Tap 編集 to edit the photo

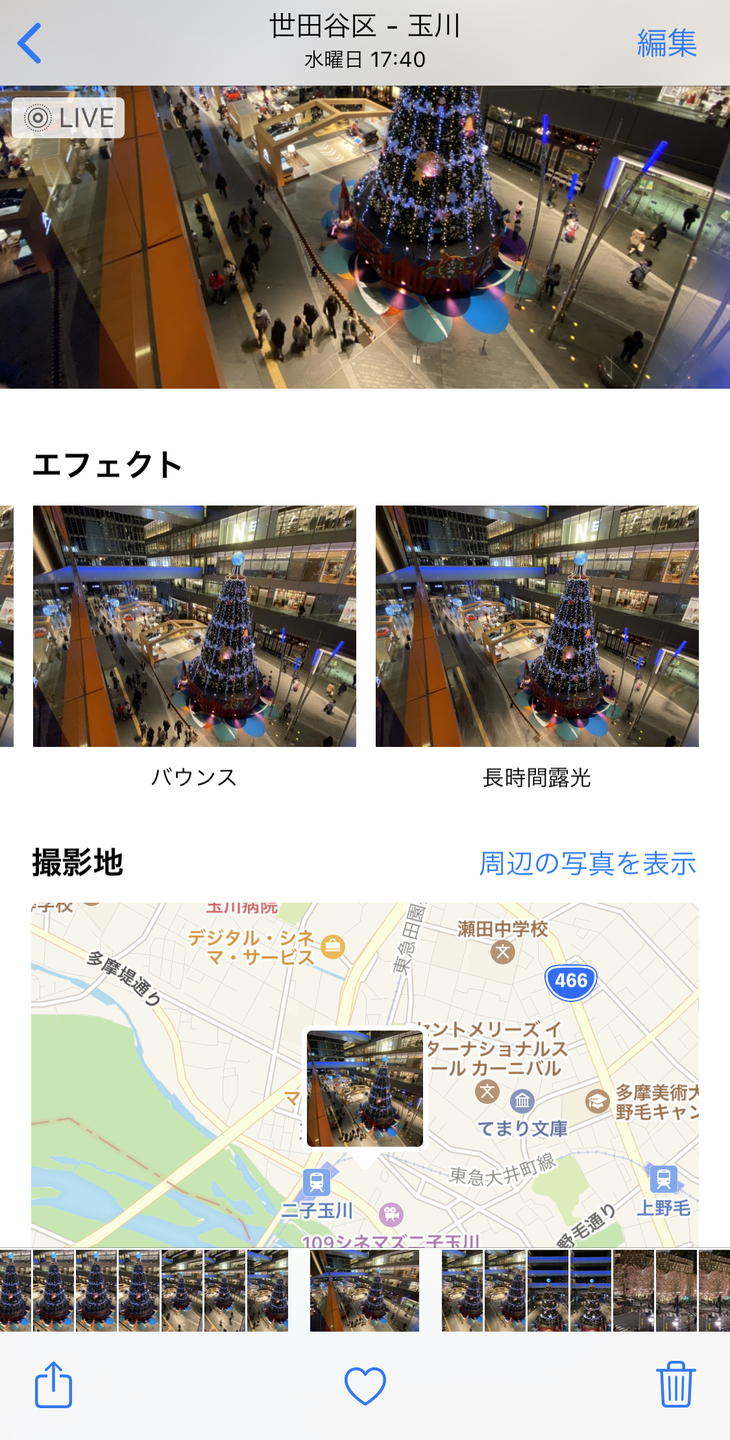click(x=666, y=43)
